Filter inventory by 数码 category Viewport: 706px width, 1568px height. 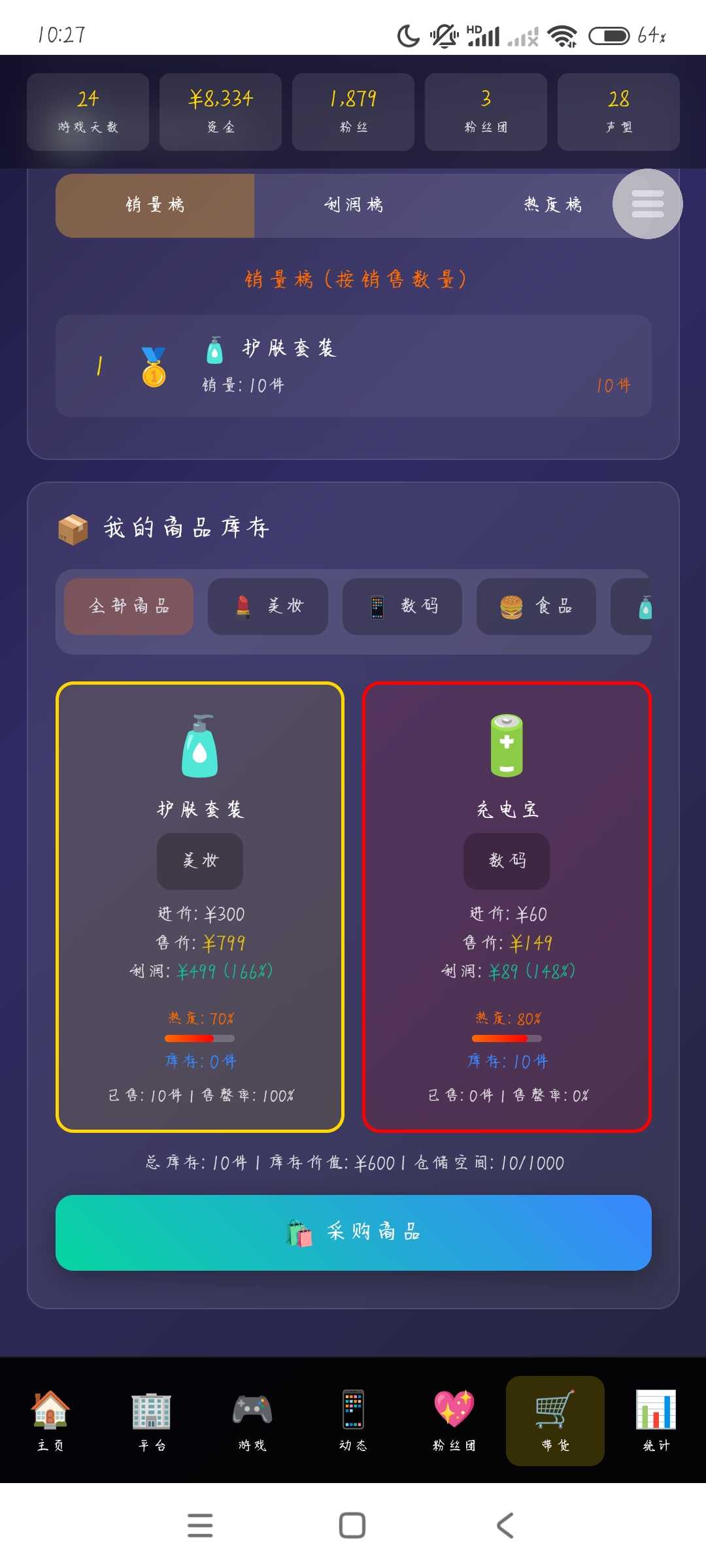point(402,606)
